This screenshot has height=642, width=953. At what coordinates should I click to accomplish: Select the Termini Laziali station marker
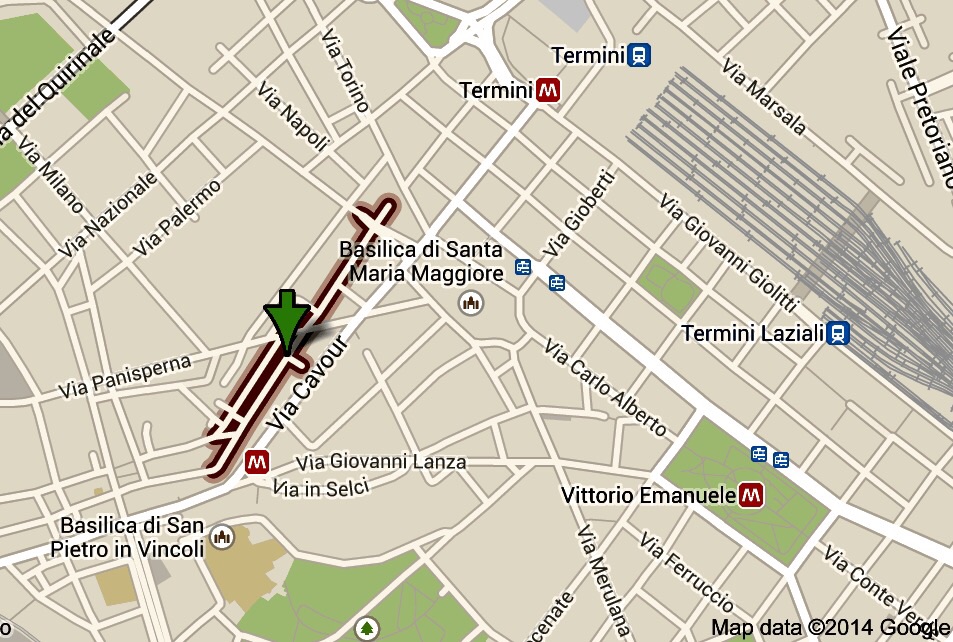tap(838, 333)
